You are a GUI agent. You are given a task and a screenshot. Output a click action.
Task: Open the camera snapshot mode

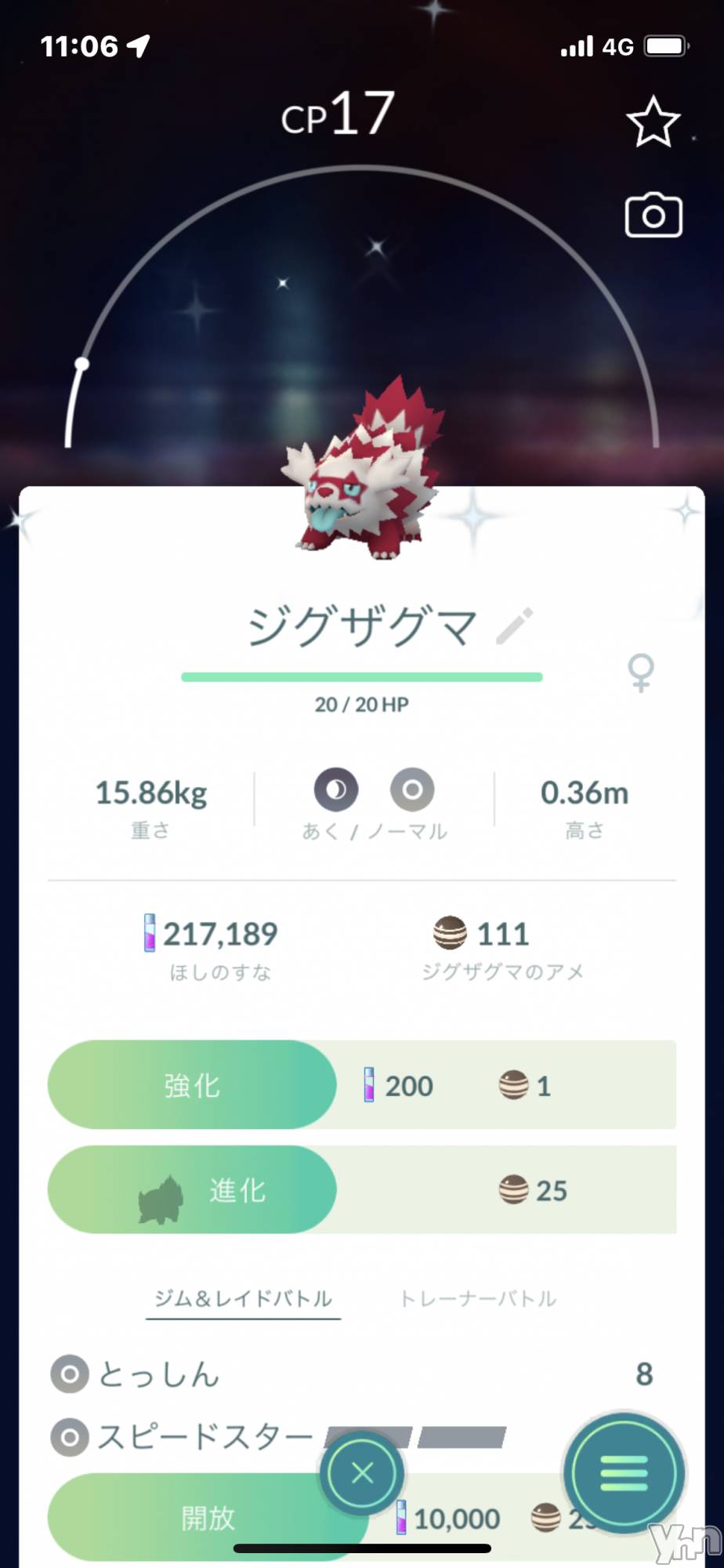pyautogui.click(x=653, y=216)
